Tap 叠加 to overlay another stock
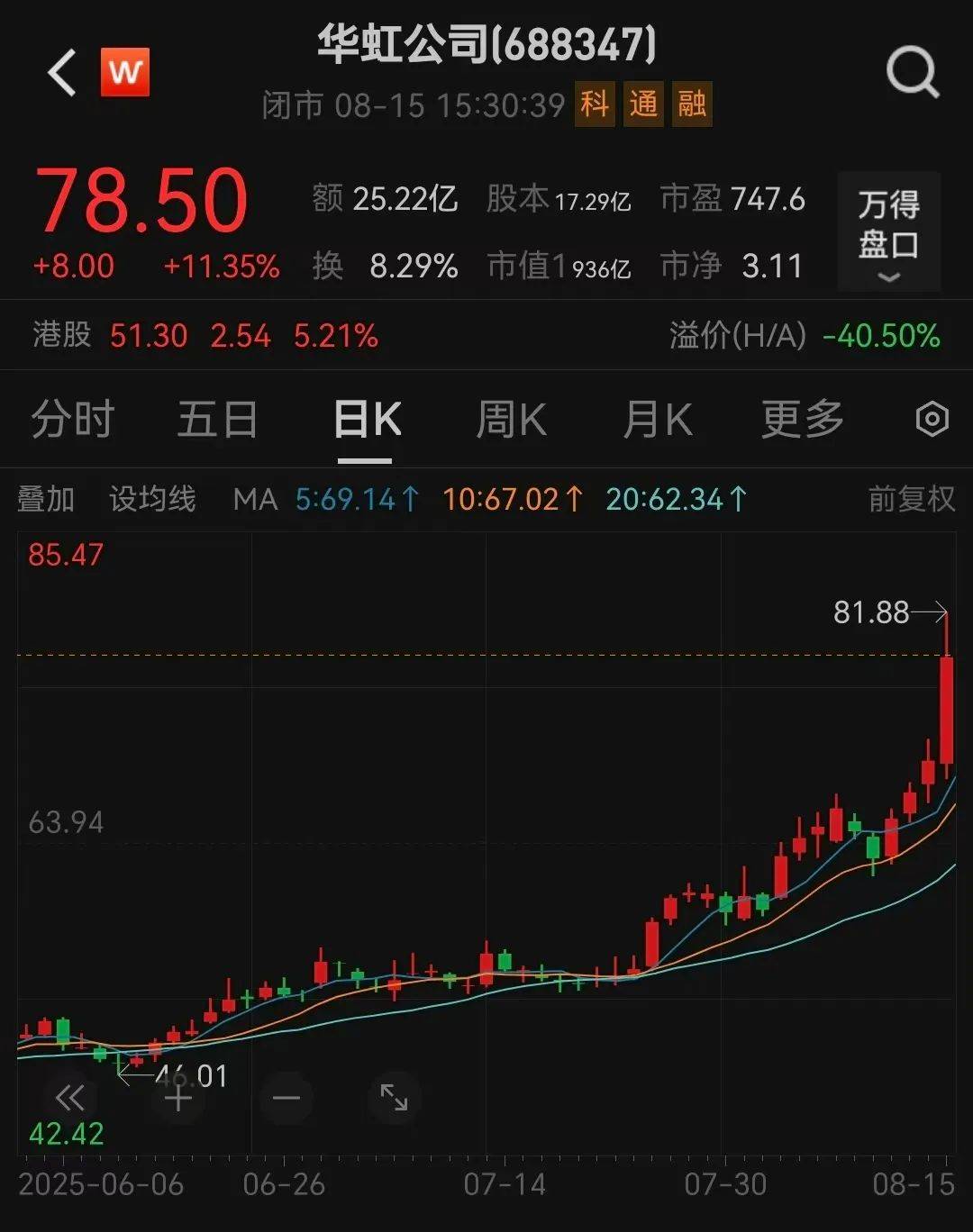The image size is (973, 1232). 46,499
